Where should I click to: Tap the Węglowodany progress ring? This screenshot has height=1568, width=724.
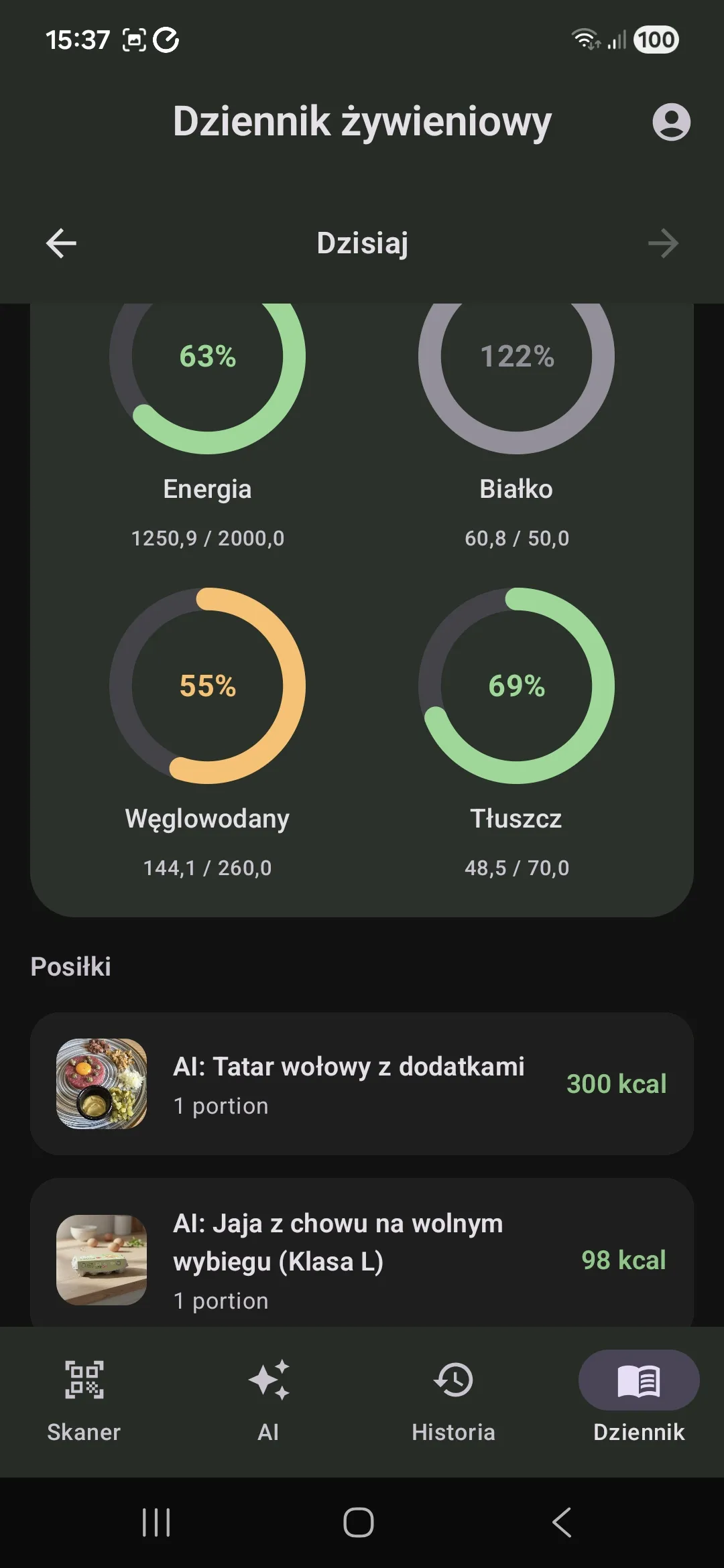pyautogui.click(x=208, y=685)
